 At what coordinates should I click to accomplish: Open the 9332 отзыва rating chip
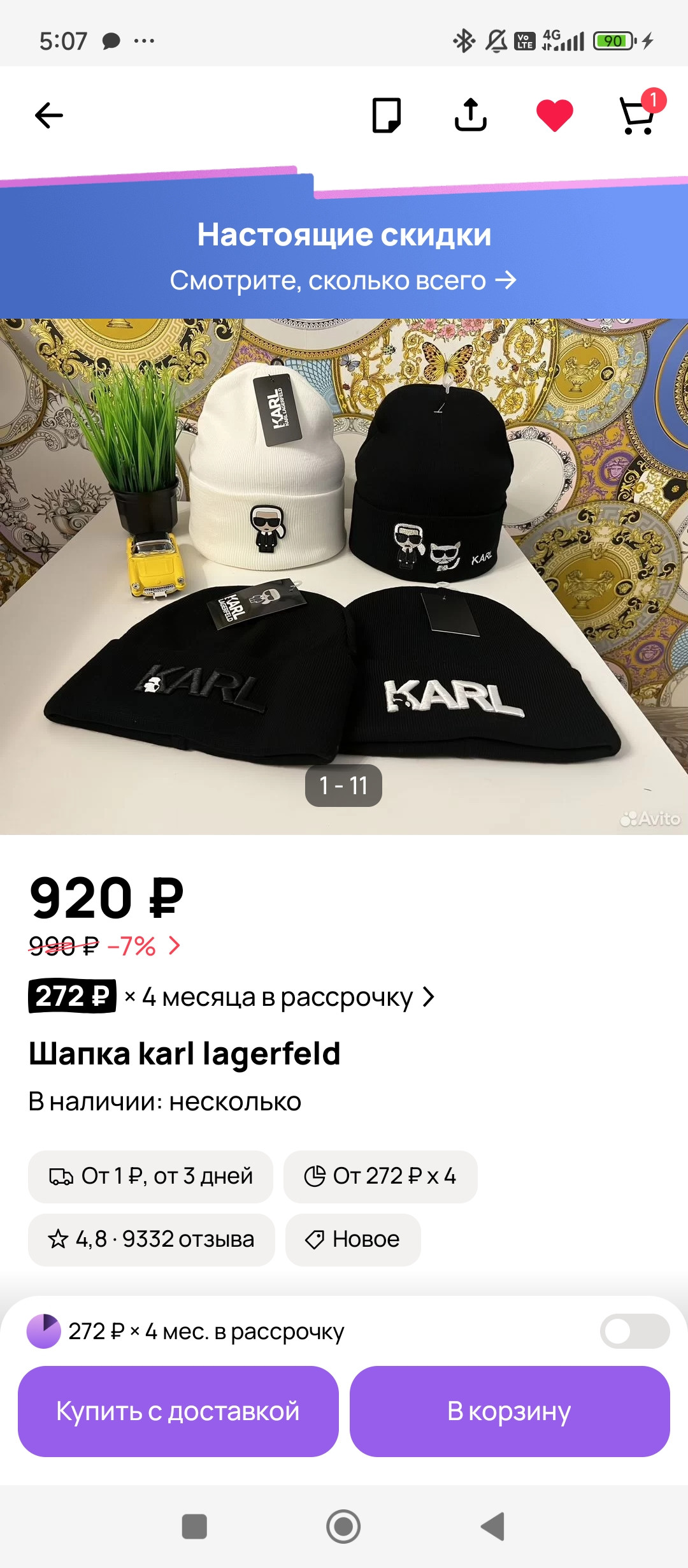pos(152,1239)
